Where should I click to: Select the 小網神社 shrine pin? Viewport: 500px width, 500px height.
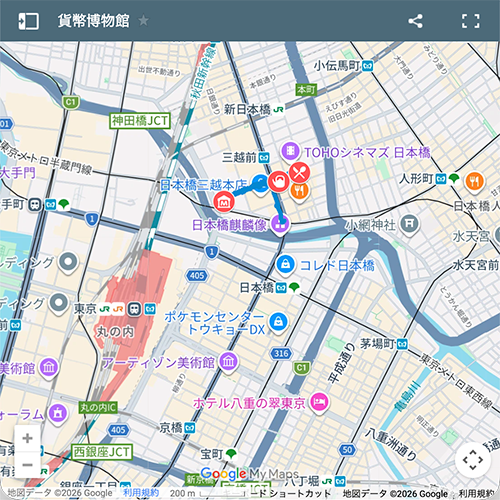[x=410, y=224]
